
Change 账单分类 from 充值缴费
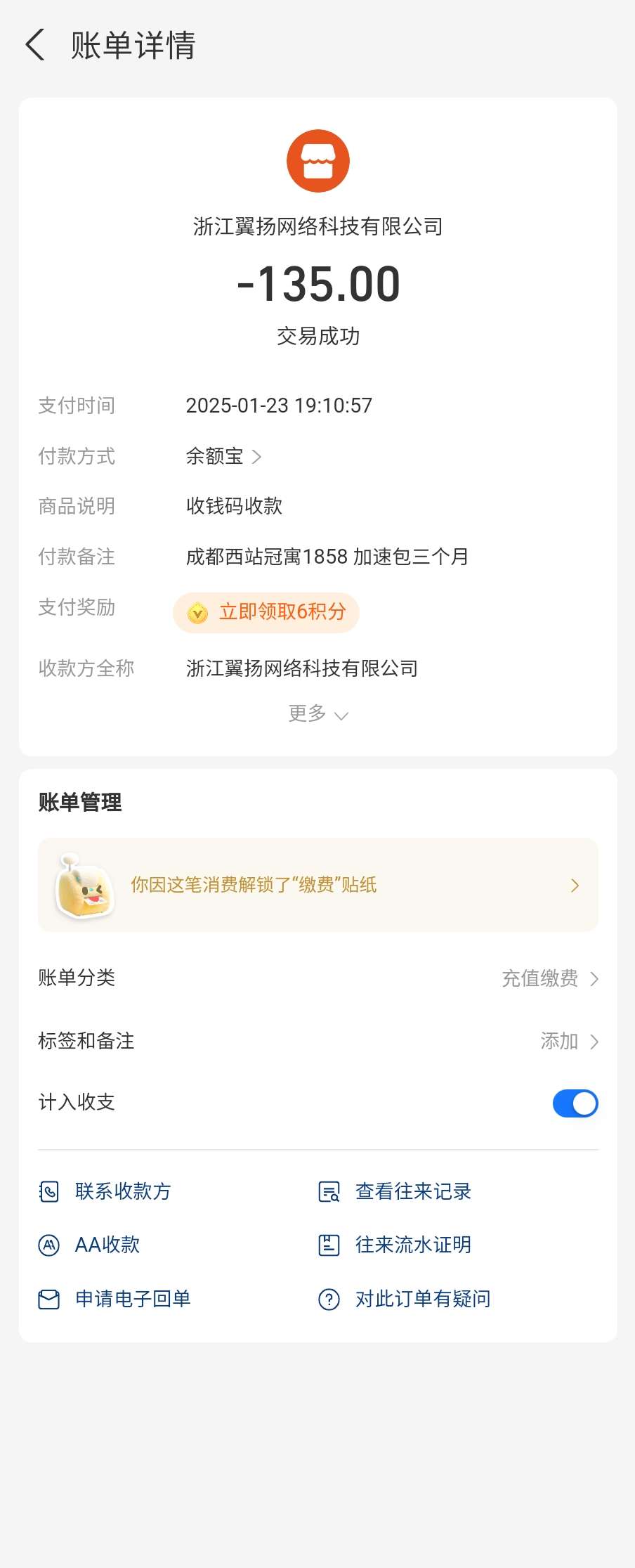pyautogui.click(x=549, y=978)
